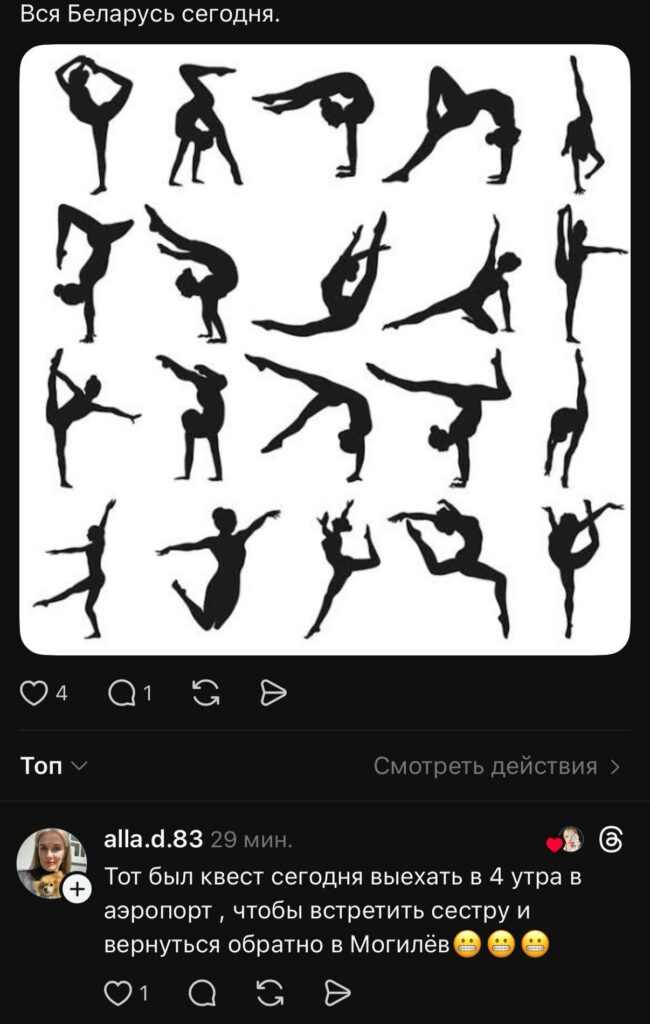Share alla.d.83's reply via send icon

pyautogui.click(x=338, y=992)
